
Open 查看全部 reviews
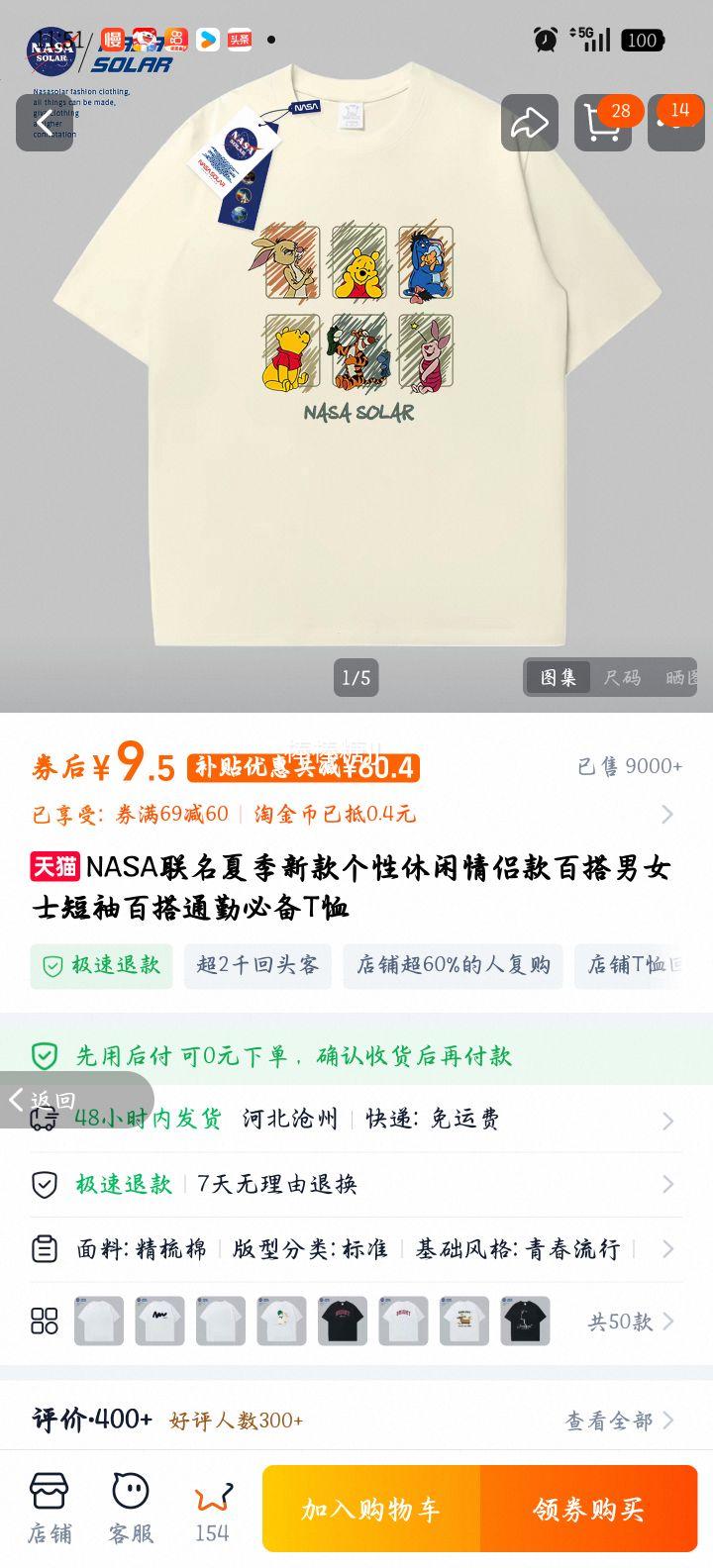619,1421
